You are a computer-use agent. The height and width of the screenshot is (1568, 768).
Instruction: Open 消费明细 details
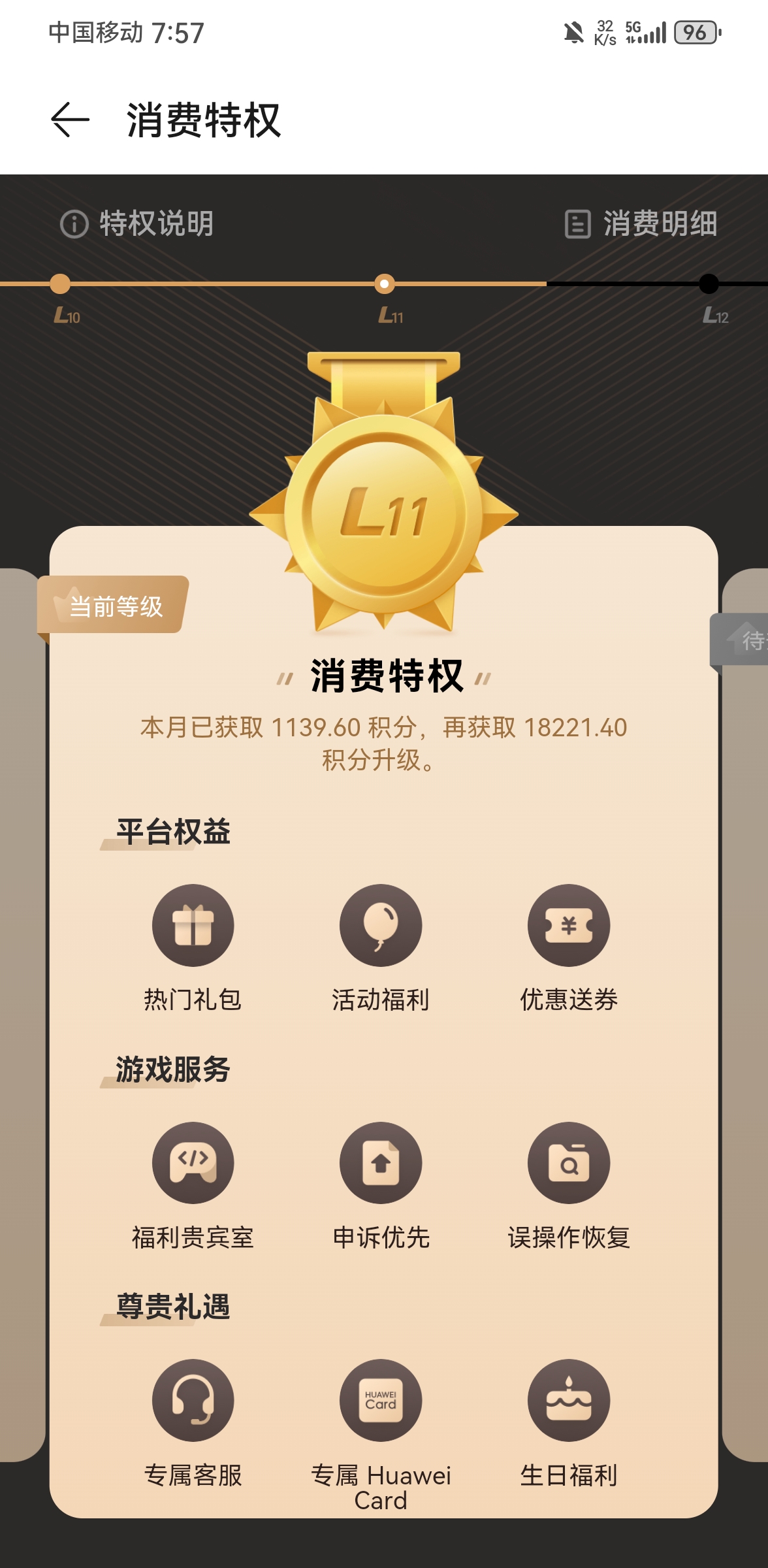(x=641, y=224)
